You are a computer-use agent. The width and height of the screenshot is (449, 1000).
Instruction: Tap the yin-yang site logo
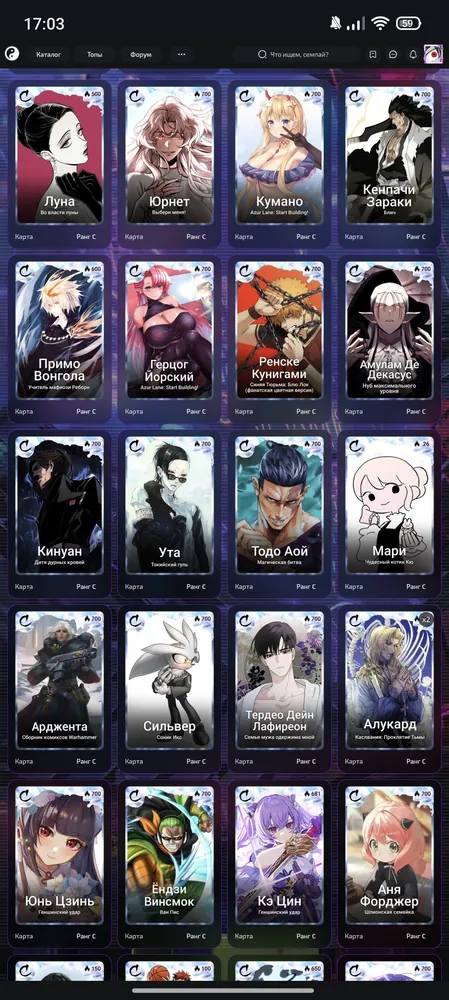[11, 55]
